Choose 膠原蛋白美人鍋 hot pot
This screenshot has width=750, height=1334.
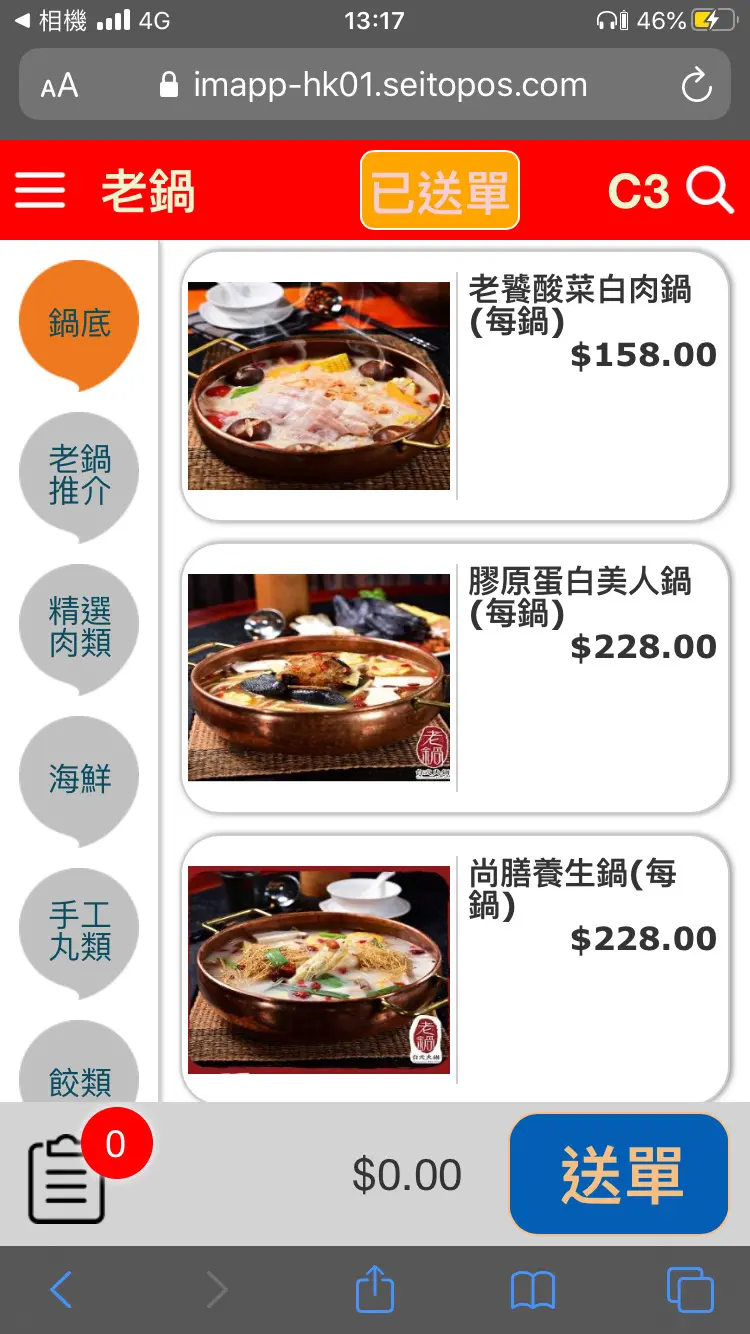455,678
